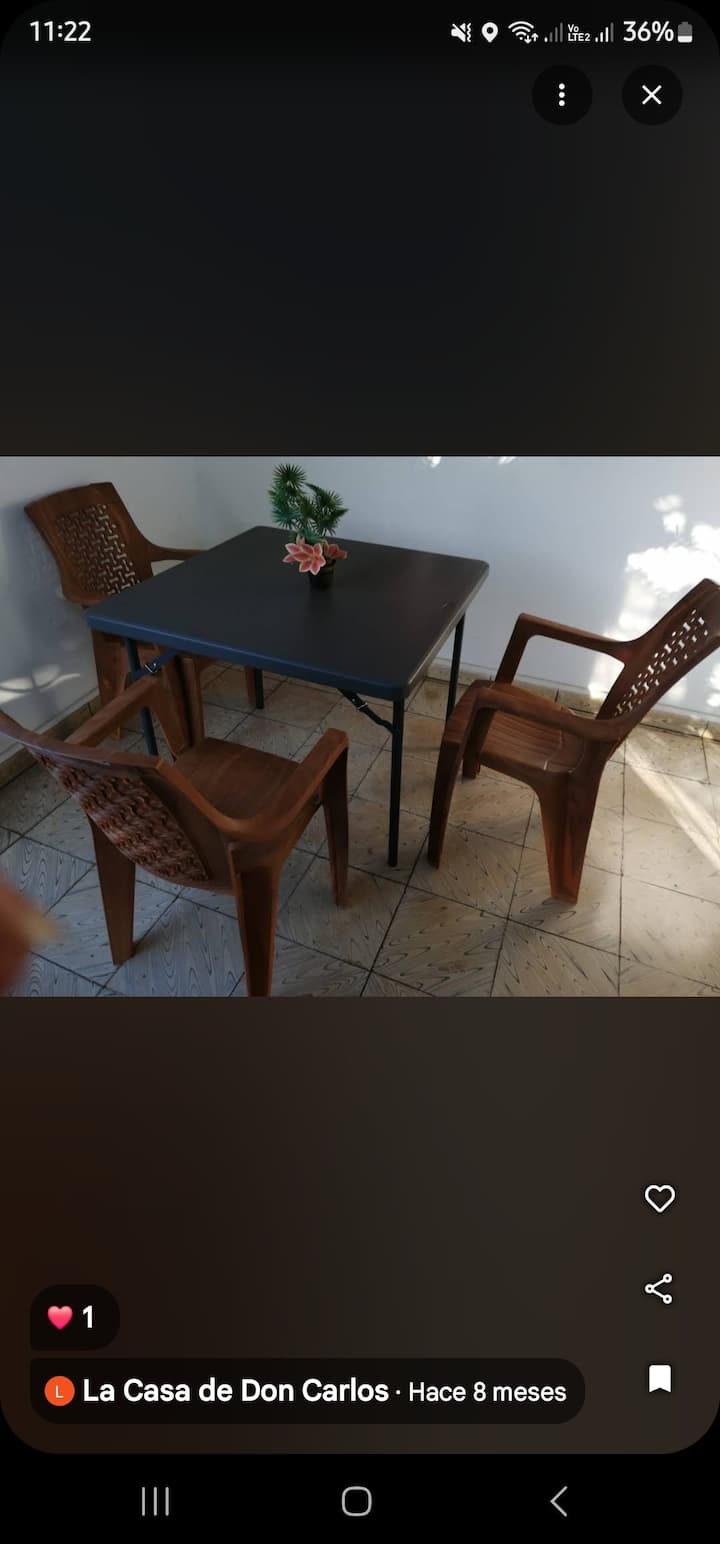Open the three-dot overflow menu

561,95
